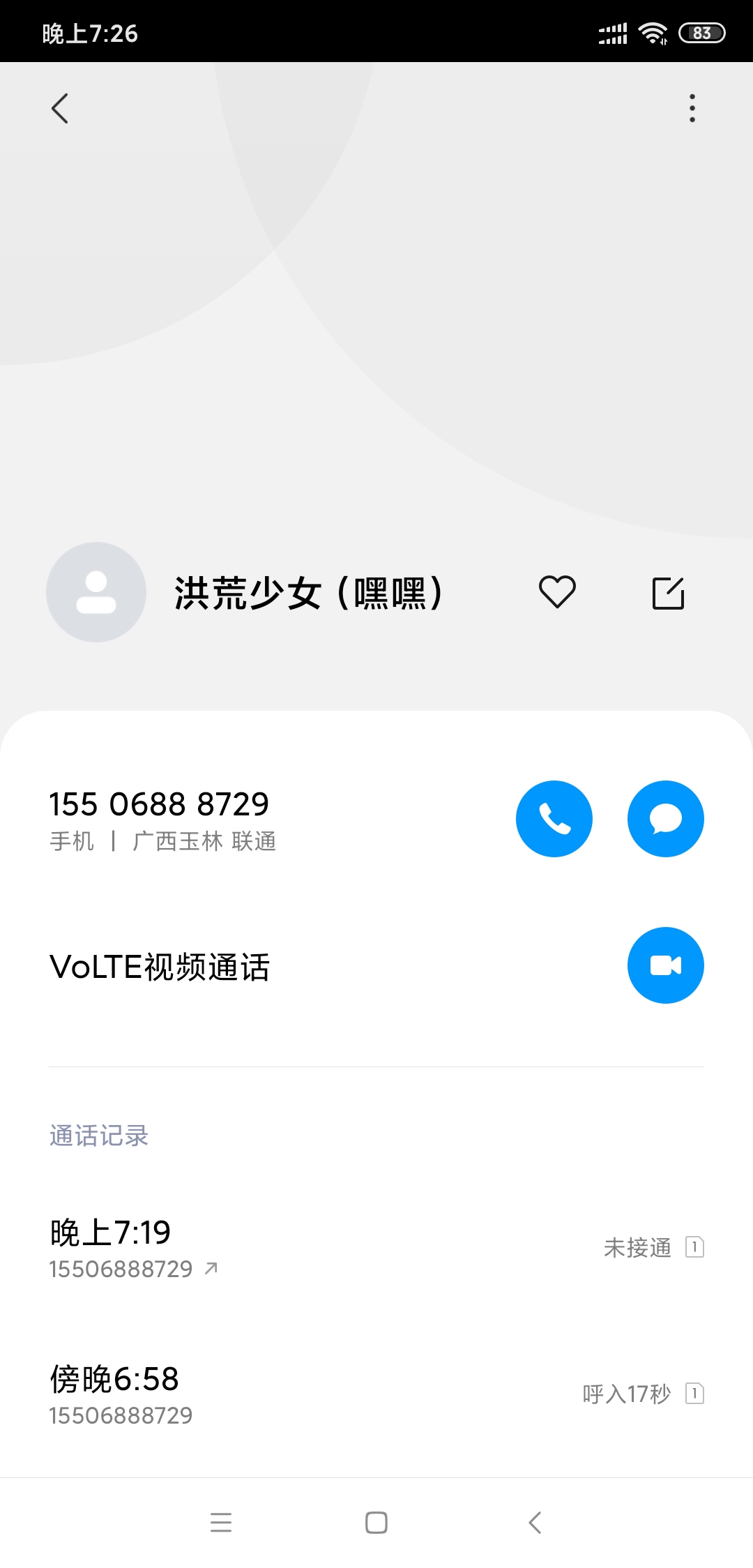Open messaging via the chat bubble icon

[665, 818]
